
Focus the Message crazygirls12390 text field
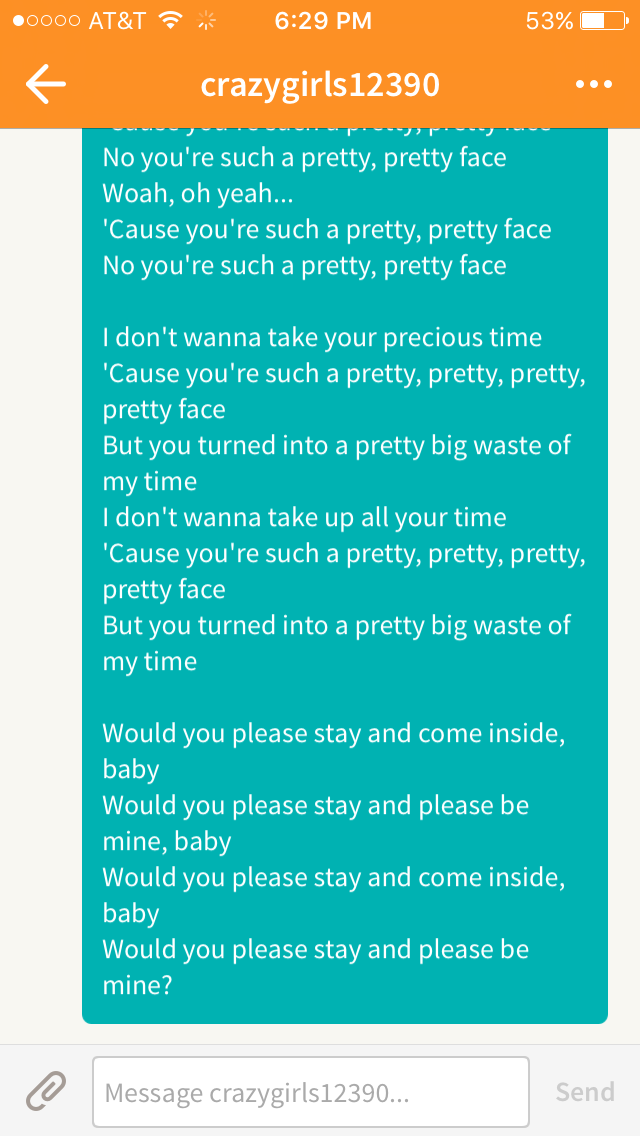click(x=310, y=1092)
